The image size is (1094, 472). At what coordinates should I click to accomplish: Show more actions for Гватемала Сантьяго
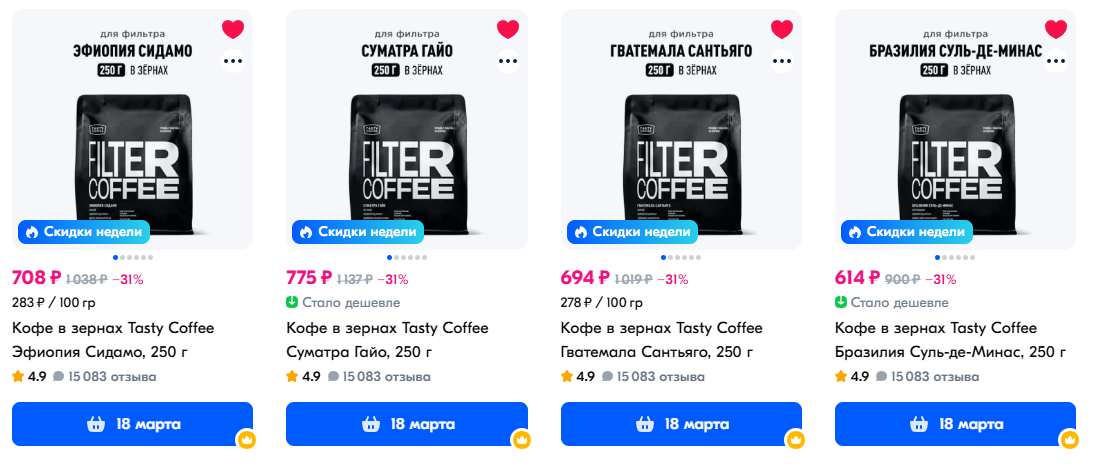782,61
